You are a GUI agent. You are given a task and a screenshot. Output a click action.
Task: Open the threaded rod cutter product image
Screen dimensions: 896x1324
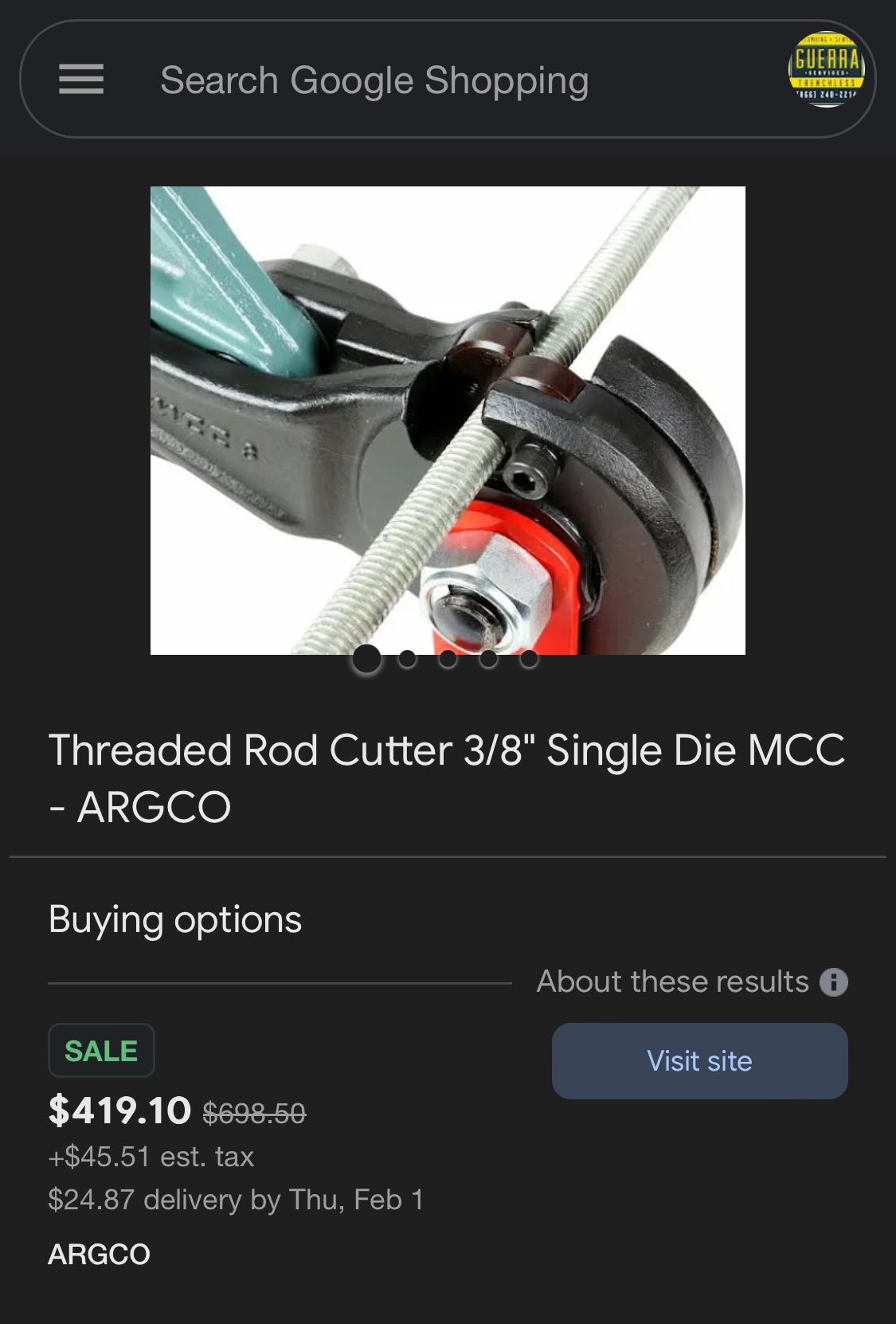coord(448,420)
